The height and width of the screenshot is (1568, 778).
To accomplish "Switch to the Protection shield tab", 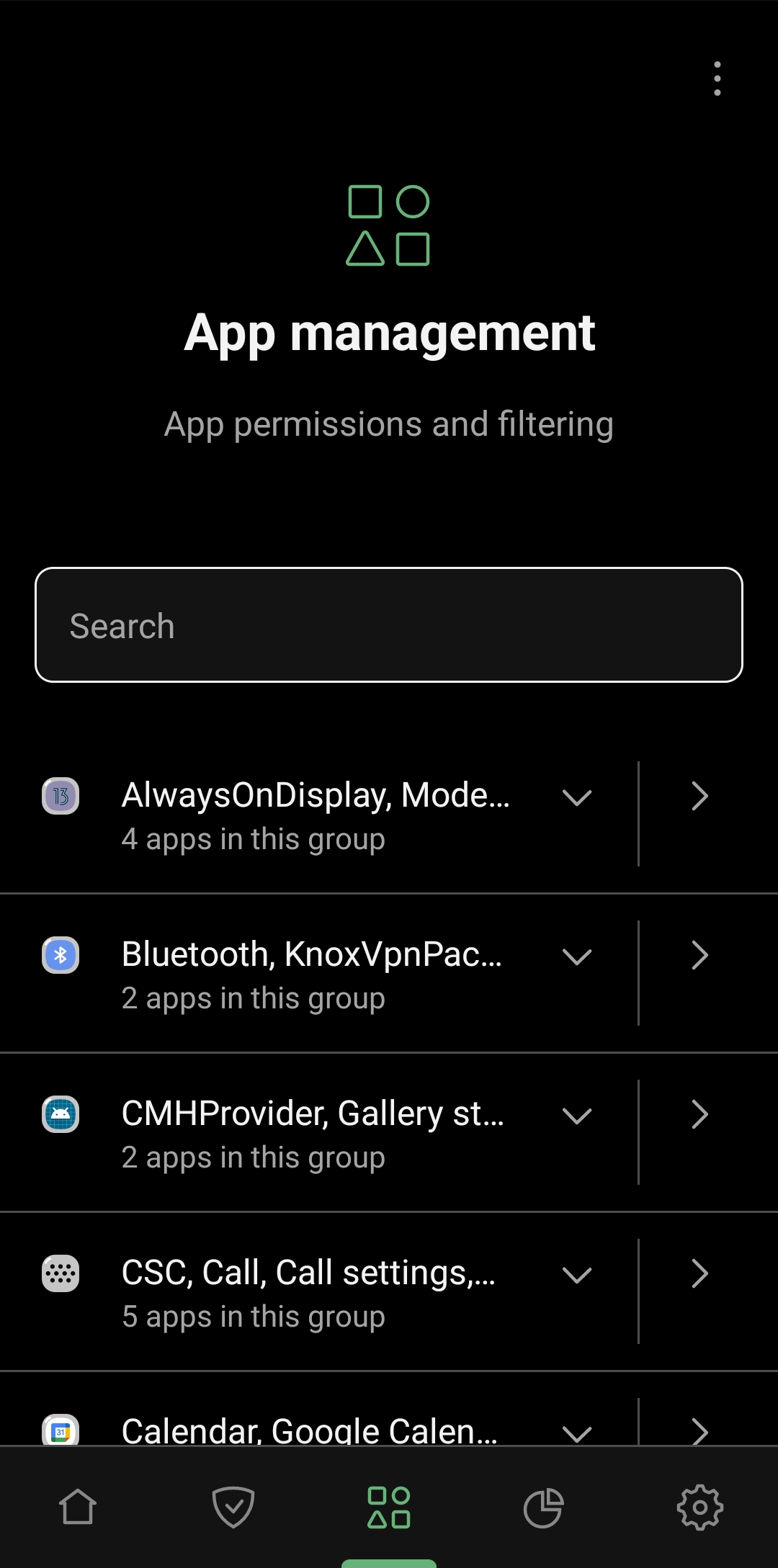I will [x=233, y=1507].
